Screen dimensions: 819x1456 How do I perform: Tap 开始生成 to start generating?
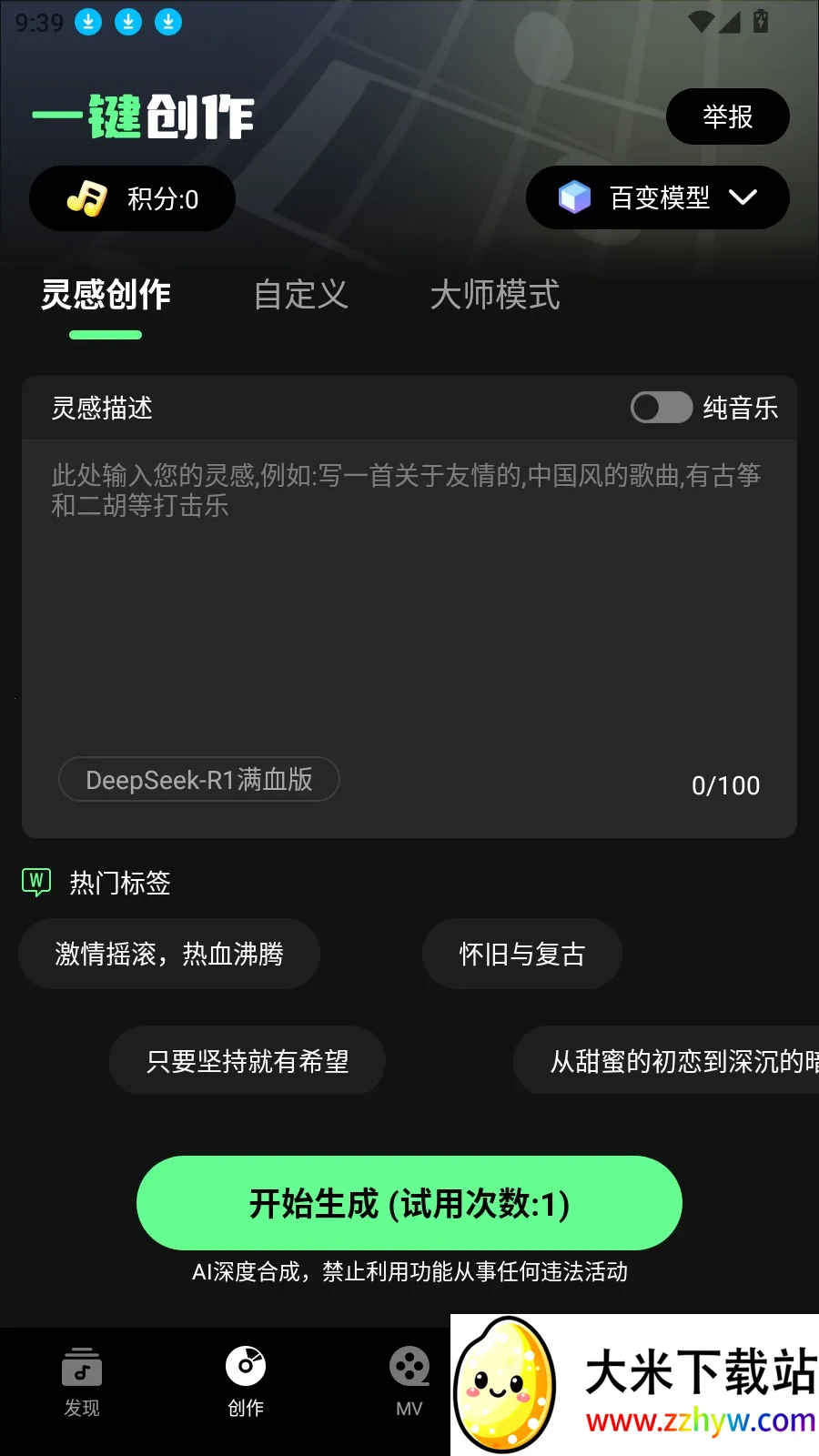pos(409,1203)
